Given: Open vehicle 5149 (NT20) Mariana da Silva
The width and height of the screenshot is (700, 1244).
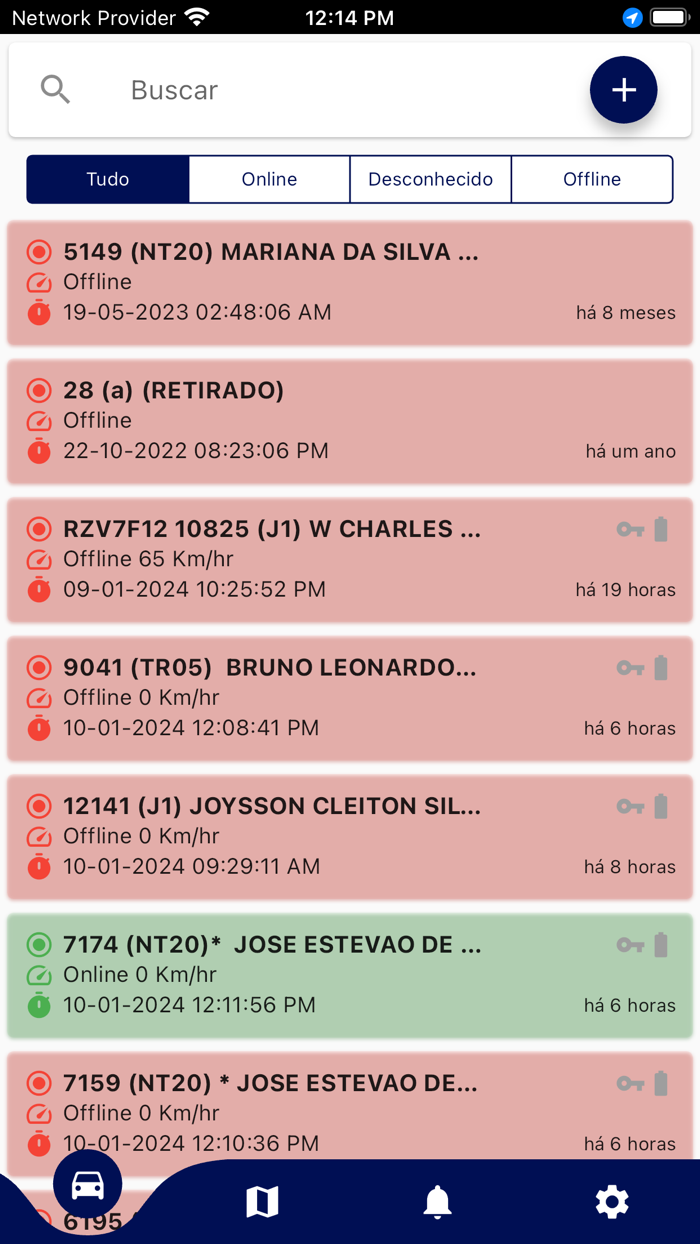Looking at the screenshot, I should (350, 283).
